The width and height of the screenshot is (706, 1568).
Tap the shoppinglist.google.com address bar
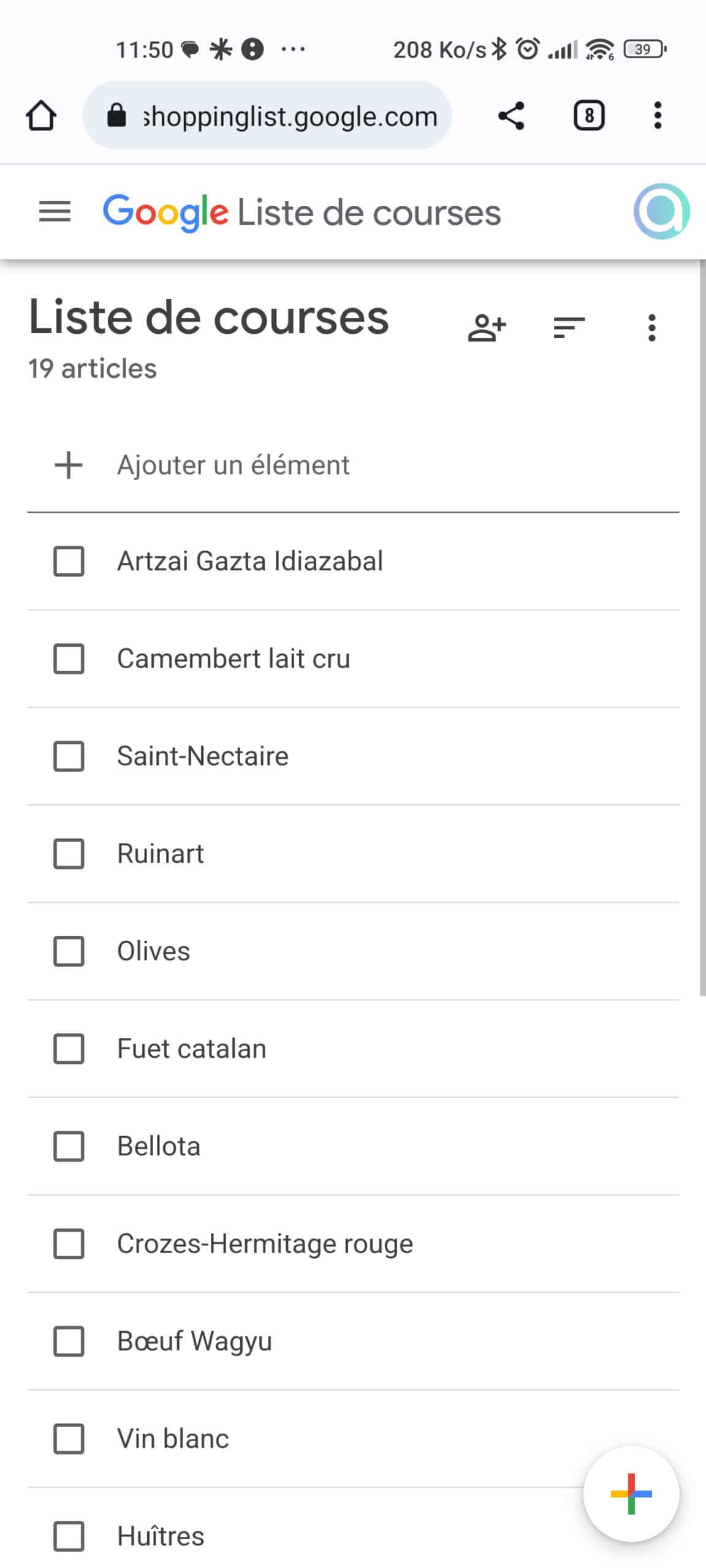pos(267,115)
